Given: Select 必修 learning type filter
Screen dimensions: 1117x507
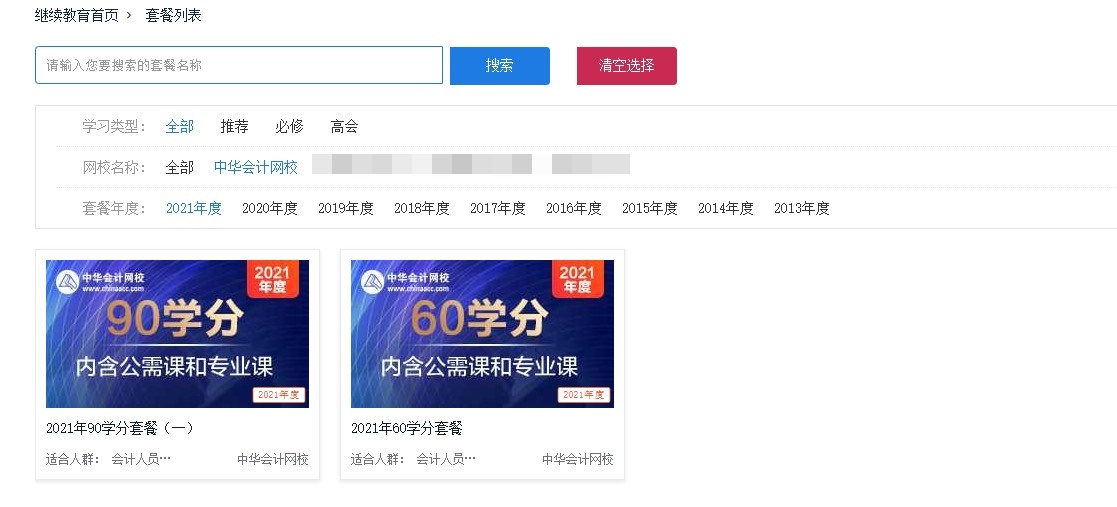Looking at the screenshot, I should (x=289, y=126).
